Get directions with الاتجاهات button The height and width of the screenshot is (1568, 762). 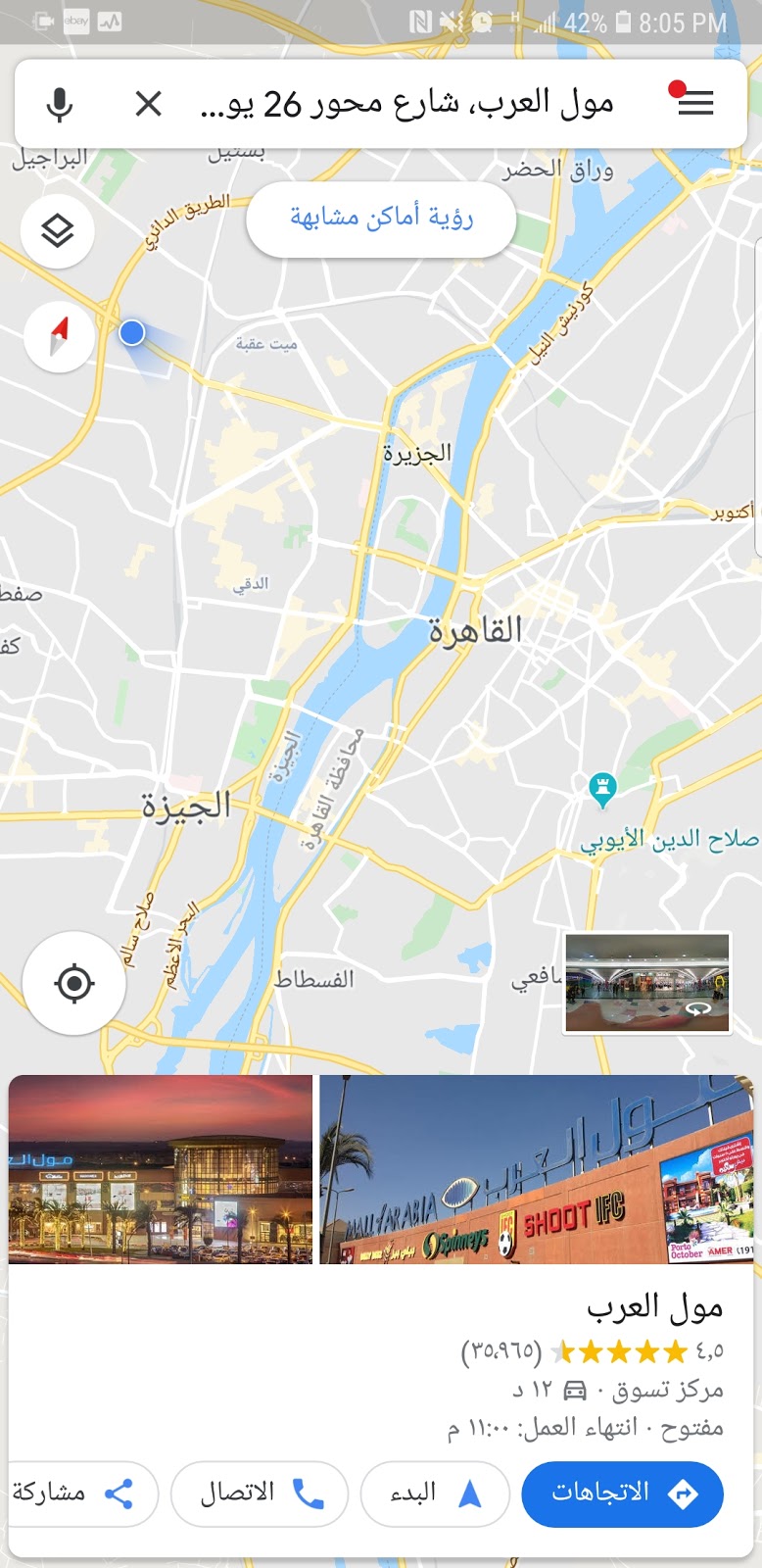pyautogui.click(x=622, y=1494)
